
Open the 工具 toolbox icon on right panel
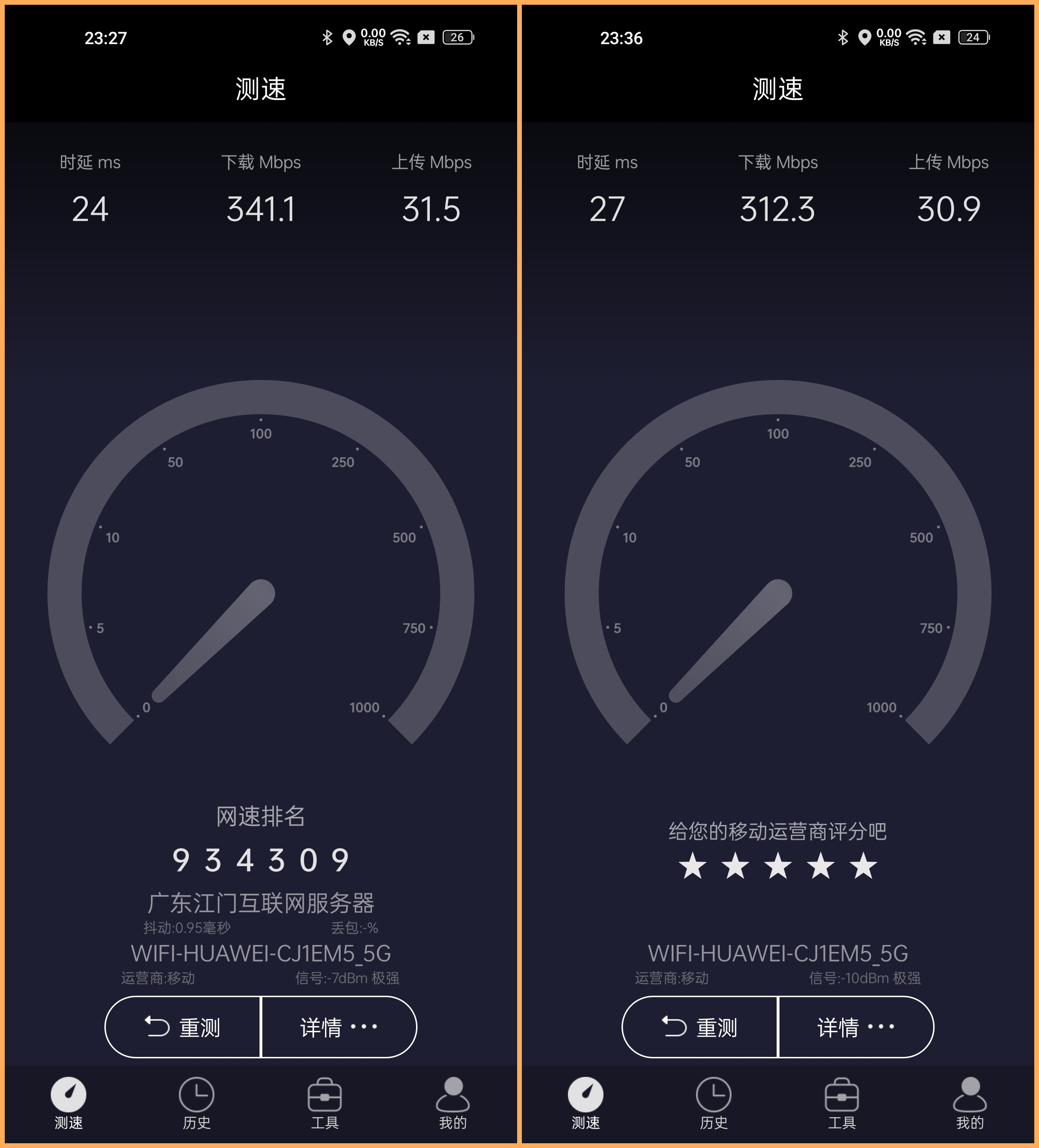[842, 1094]
